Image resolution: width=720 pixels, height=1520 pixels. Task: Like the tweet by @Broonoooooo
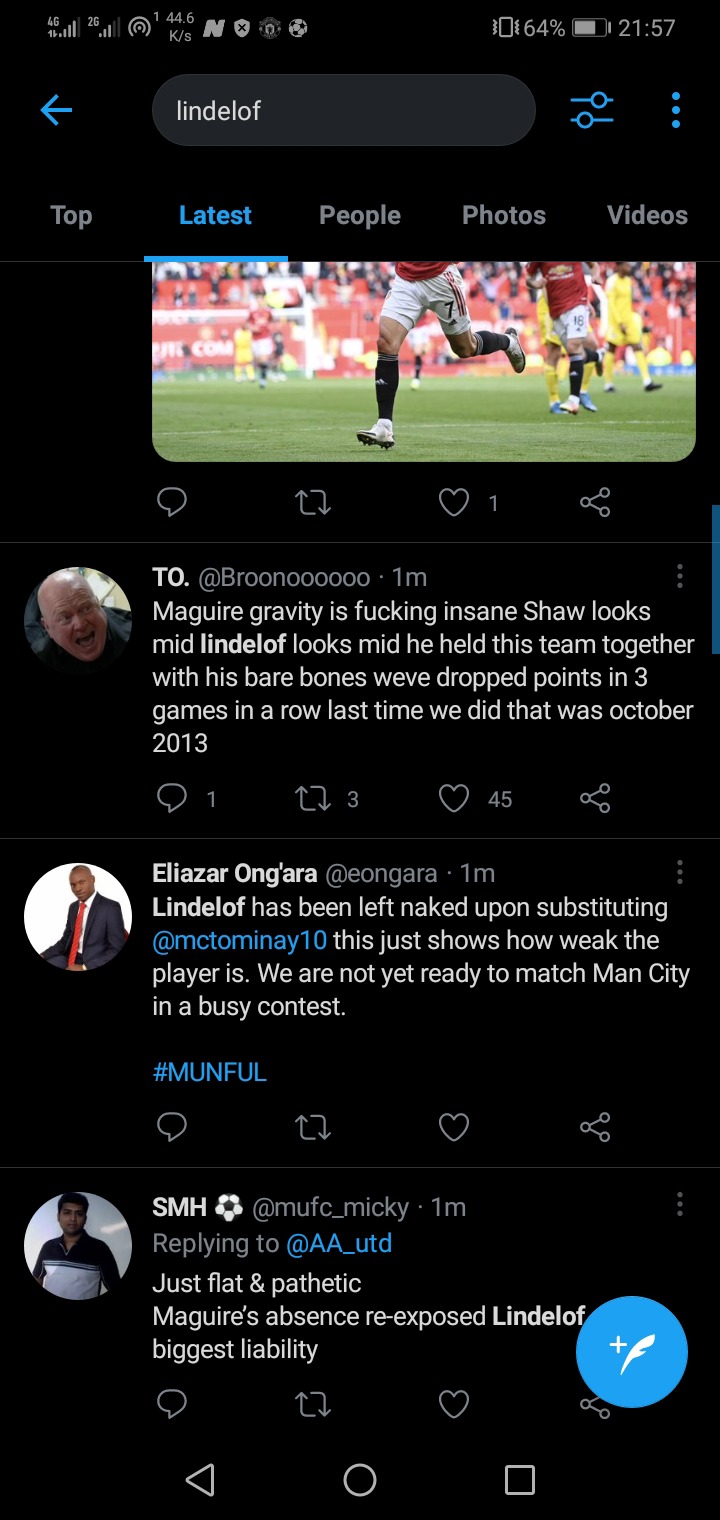point(454,798)
